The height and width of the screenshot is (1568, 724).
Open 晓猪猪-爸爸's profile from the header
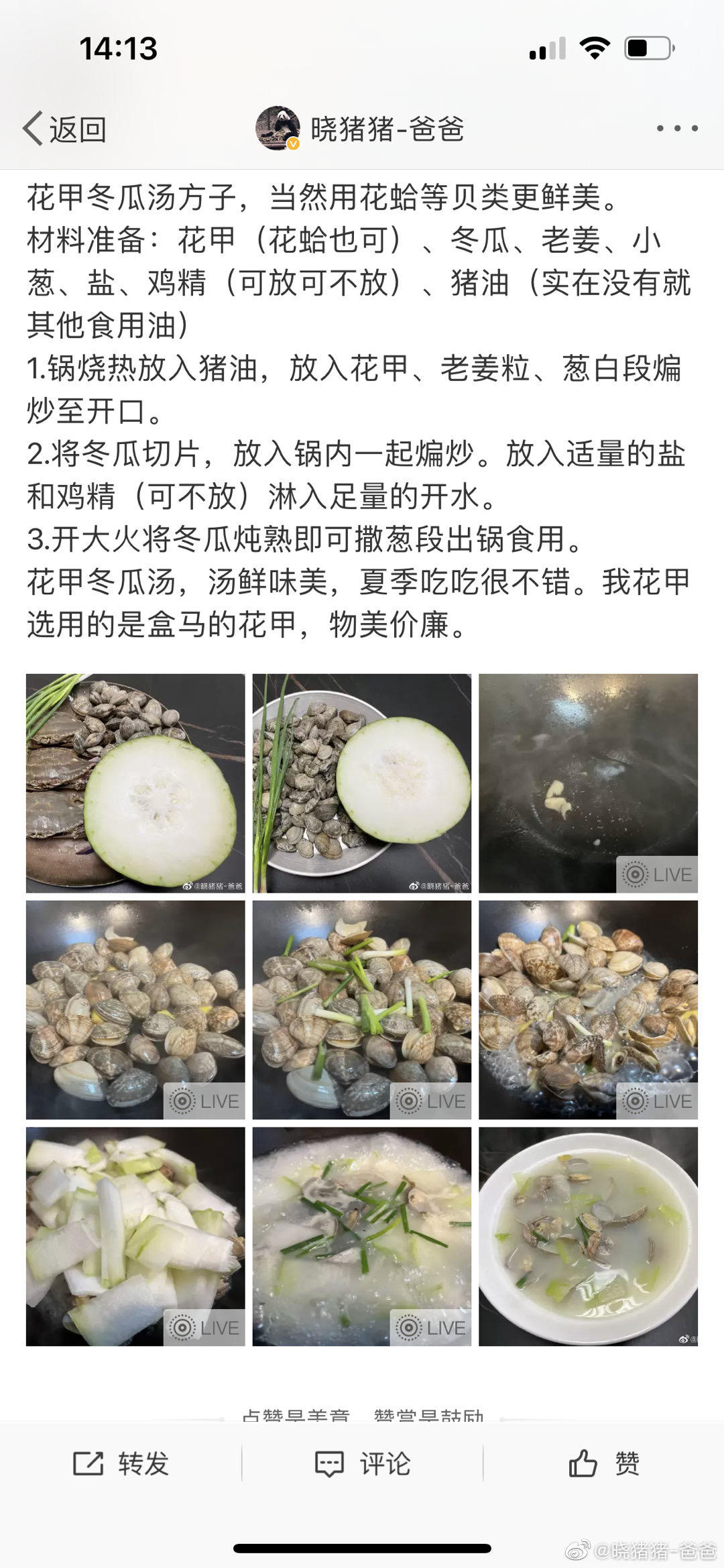point(361,128)
